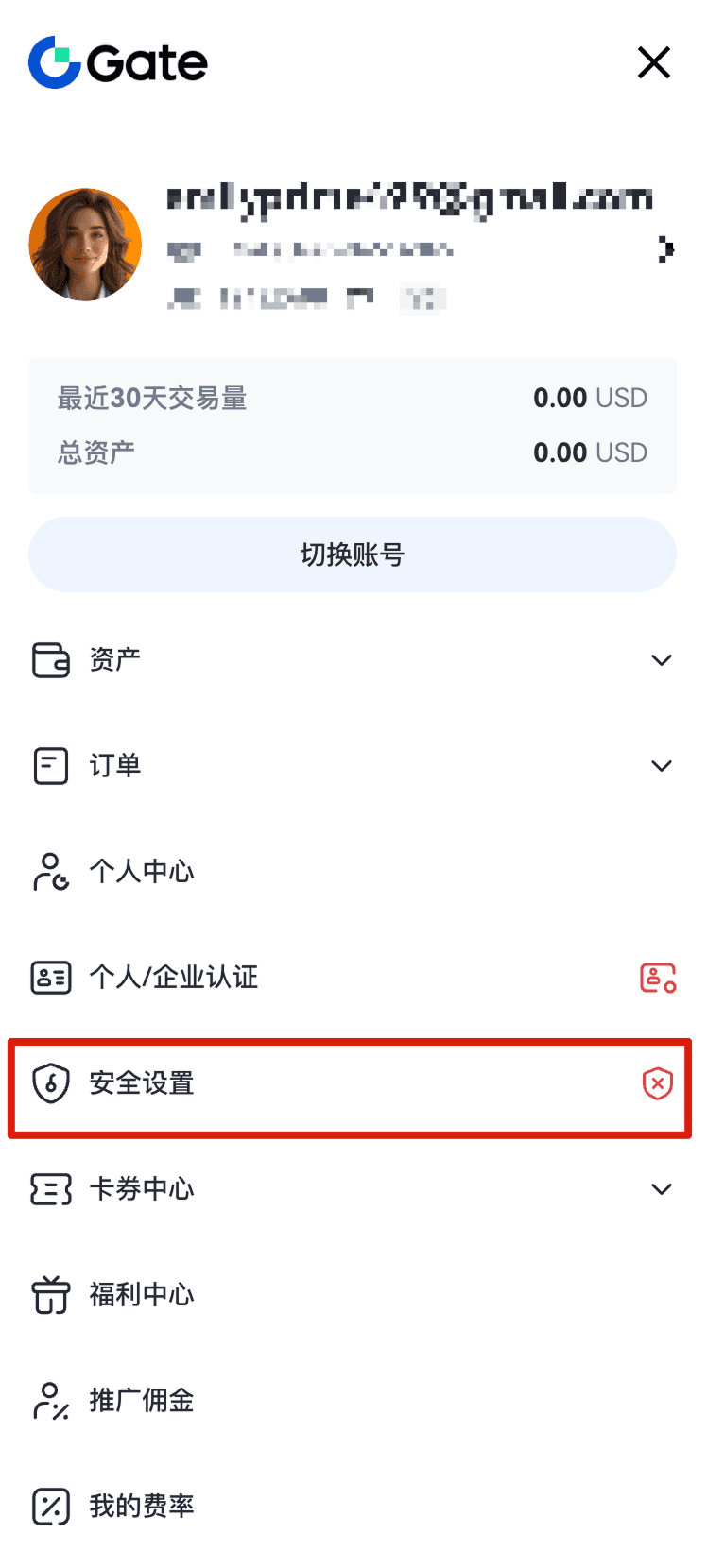Image resolution: width=707 pixels, height=1568 pixels.
Task: Open 推广佣金 page
Action: [x=142, y=1400]
